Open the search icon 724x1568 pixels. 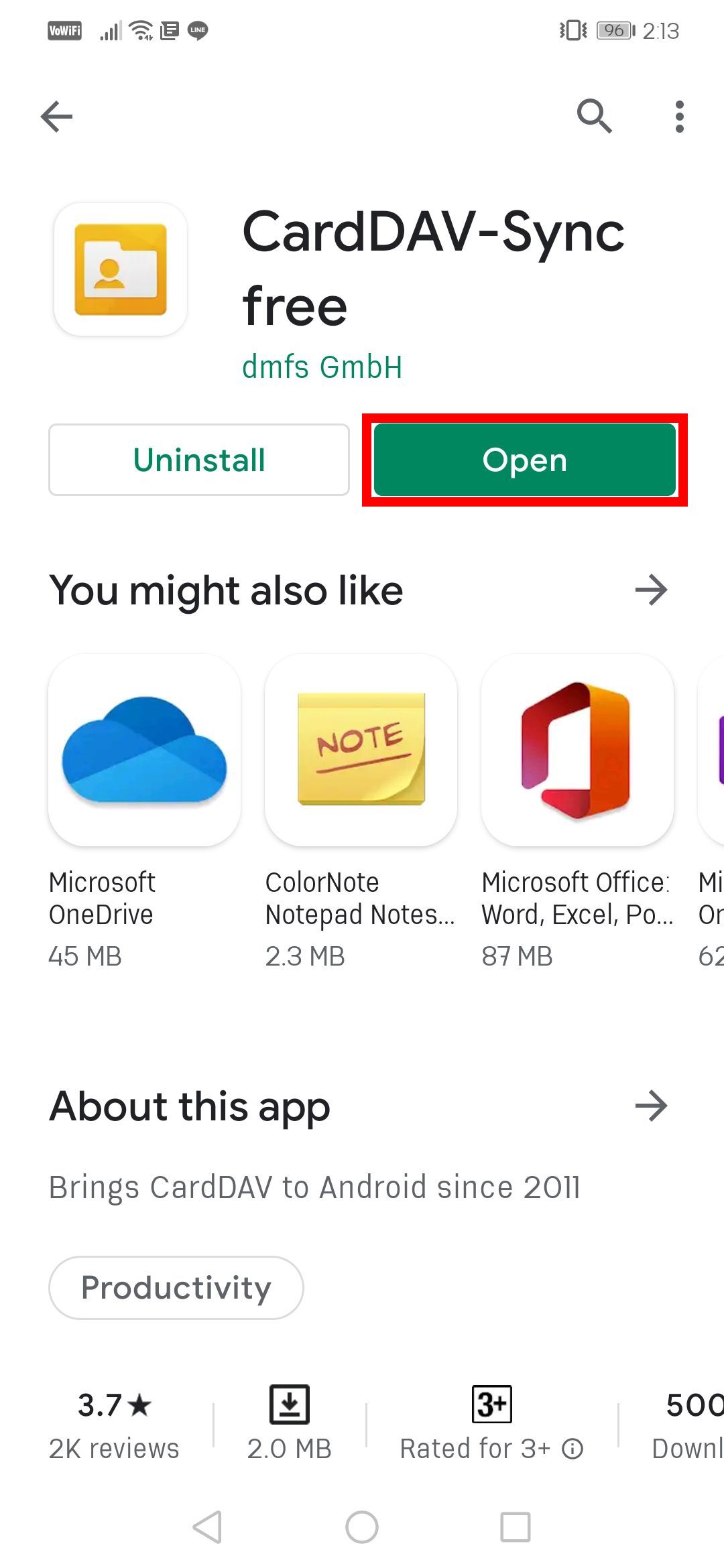tap(594, 117)
